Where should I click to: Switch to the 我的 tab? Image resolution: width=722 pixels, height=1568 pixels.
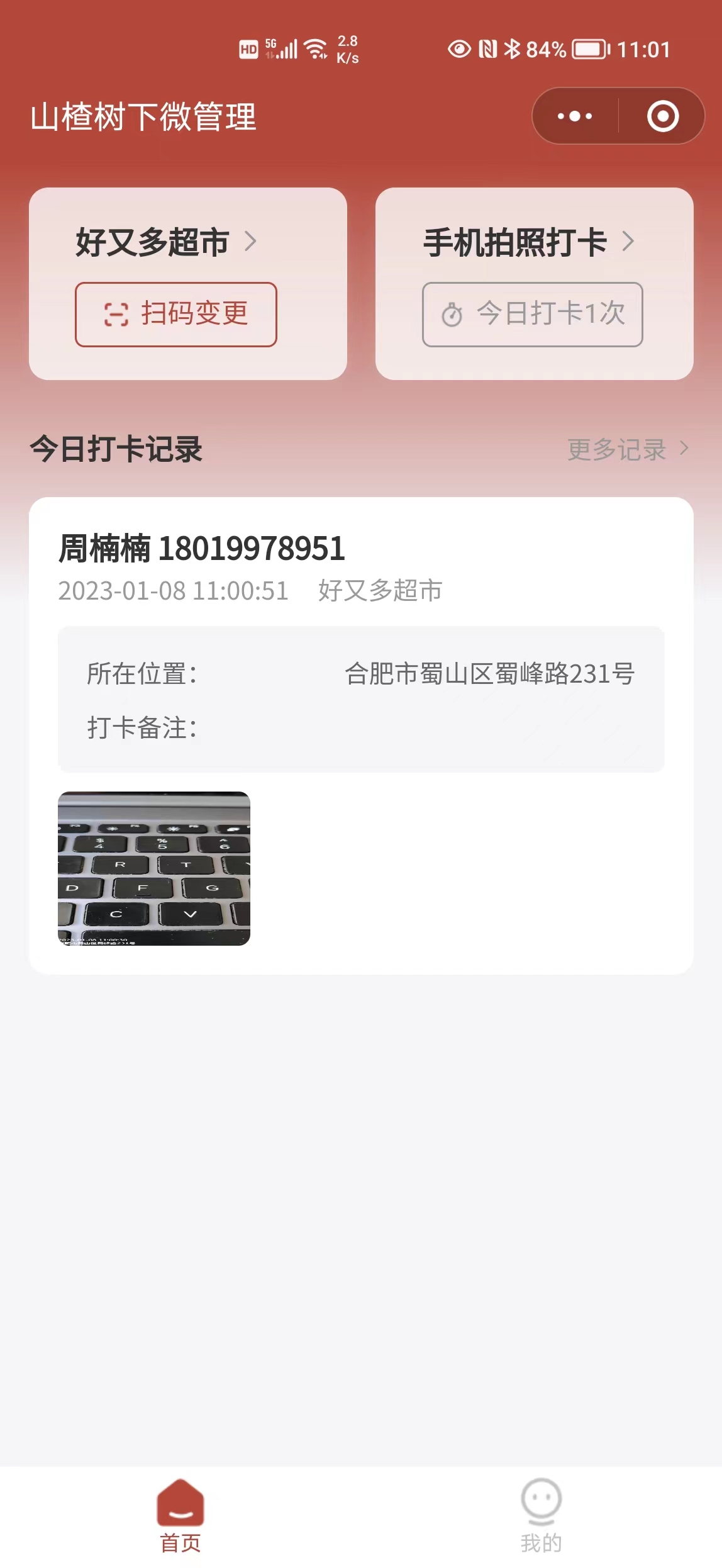point(541,1515)
